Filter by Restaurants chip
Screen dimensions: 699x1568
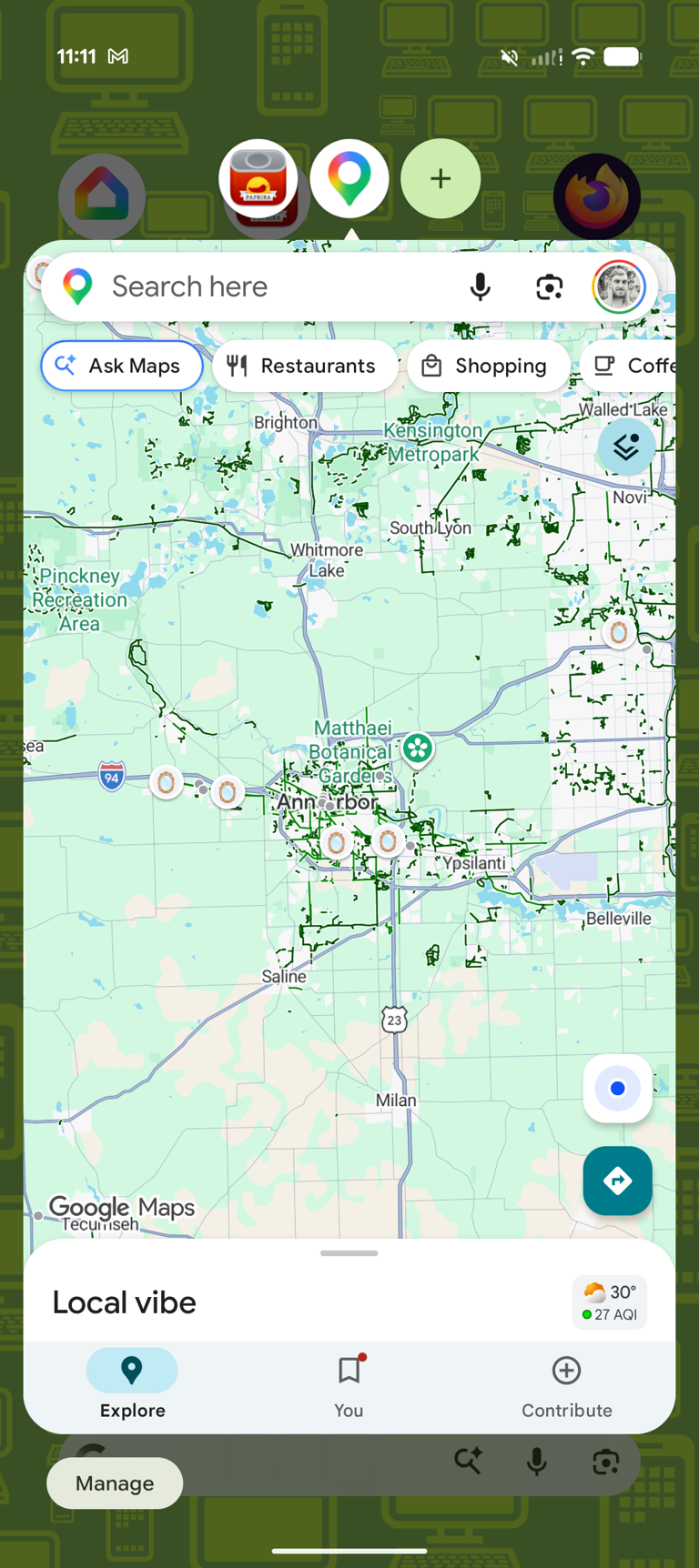point(305,366)
